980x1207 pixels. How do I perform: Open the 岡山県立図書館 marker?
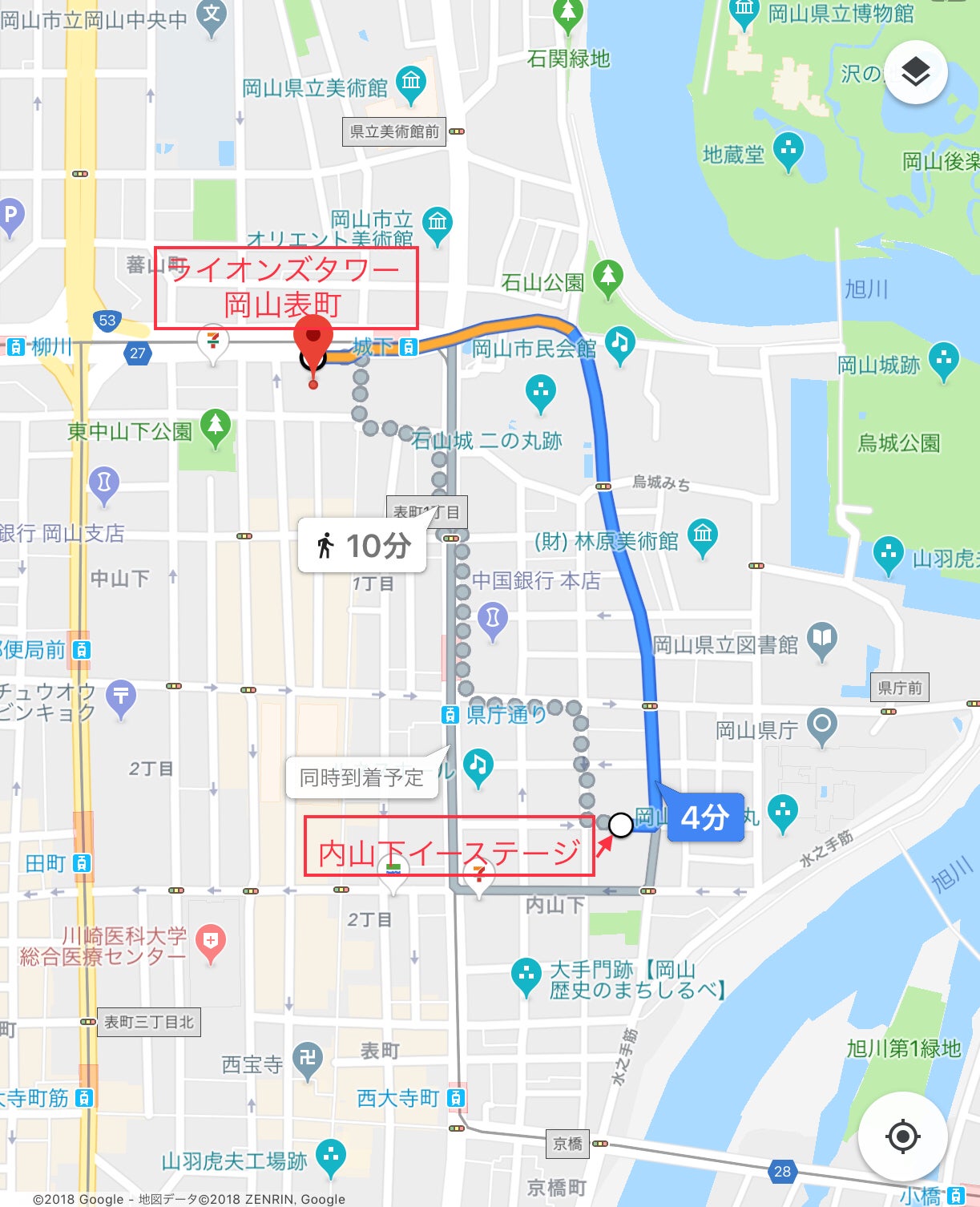[822, 640]
